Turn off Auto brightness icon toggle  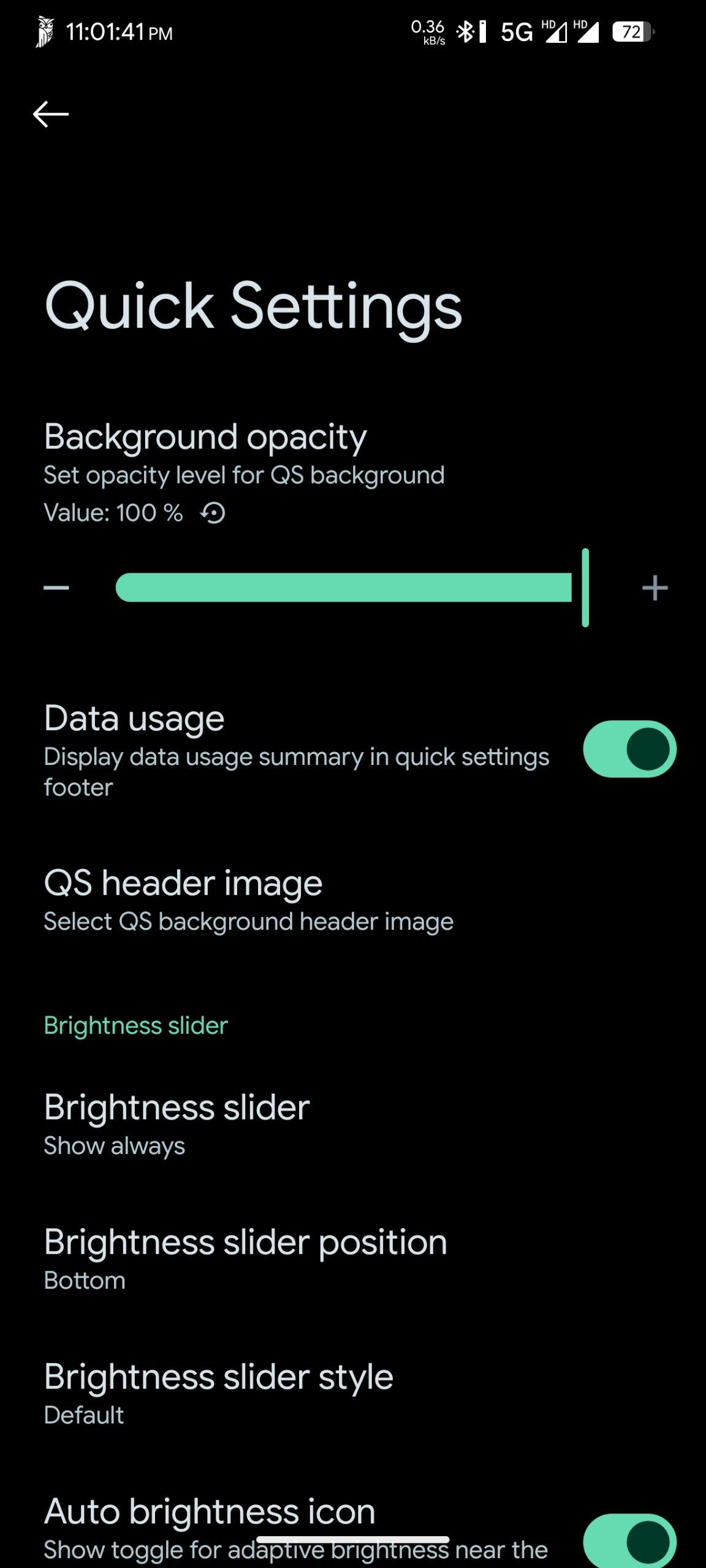pyautogui.click(x=629, y=1540)
